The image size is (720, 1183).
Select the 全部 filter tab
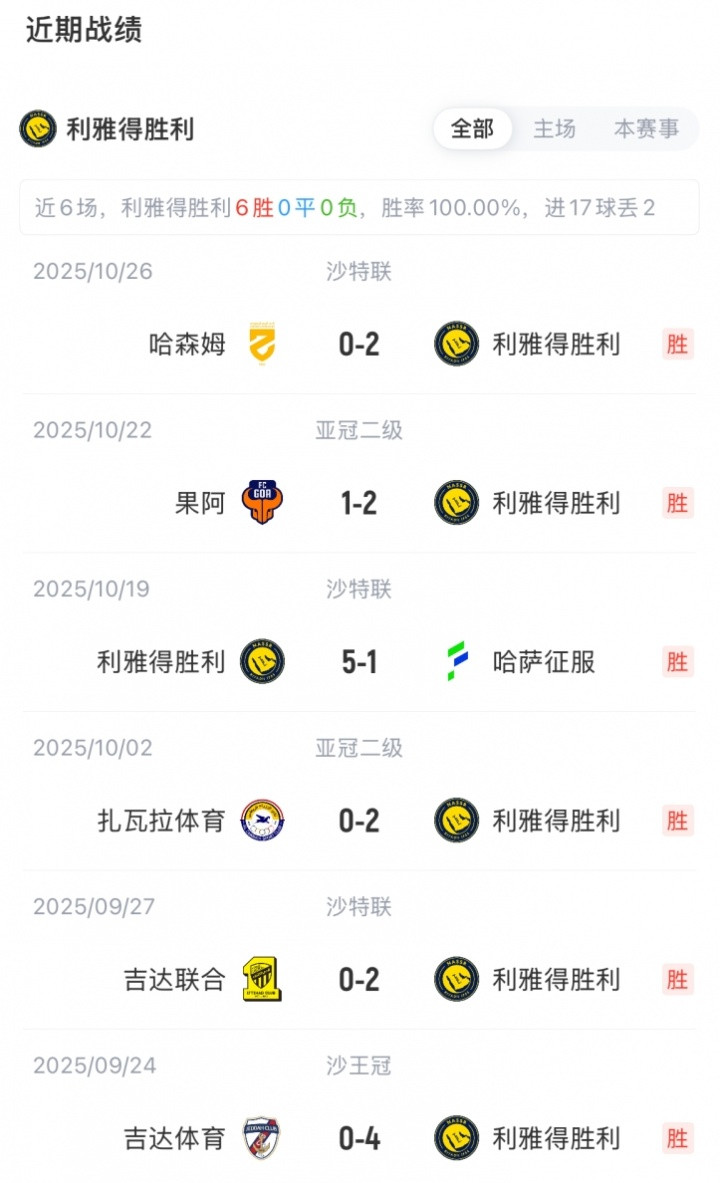[x=472, y=129]
